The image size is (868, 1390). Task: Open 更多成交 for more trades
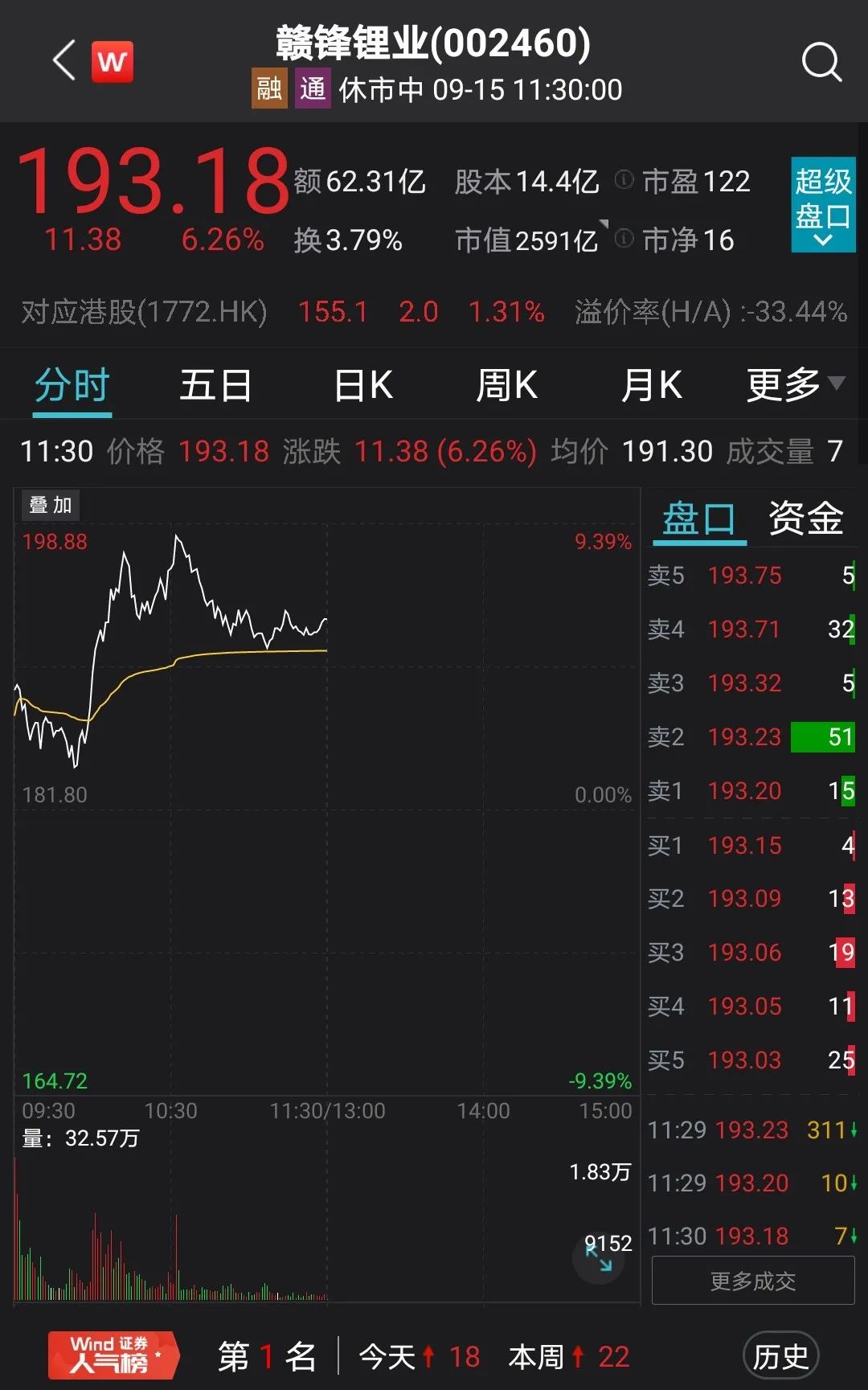(x=753, y=1281)
